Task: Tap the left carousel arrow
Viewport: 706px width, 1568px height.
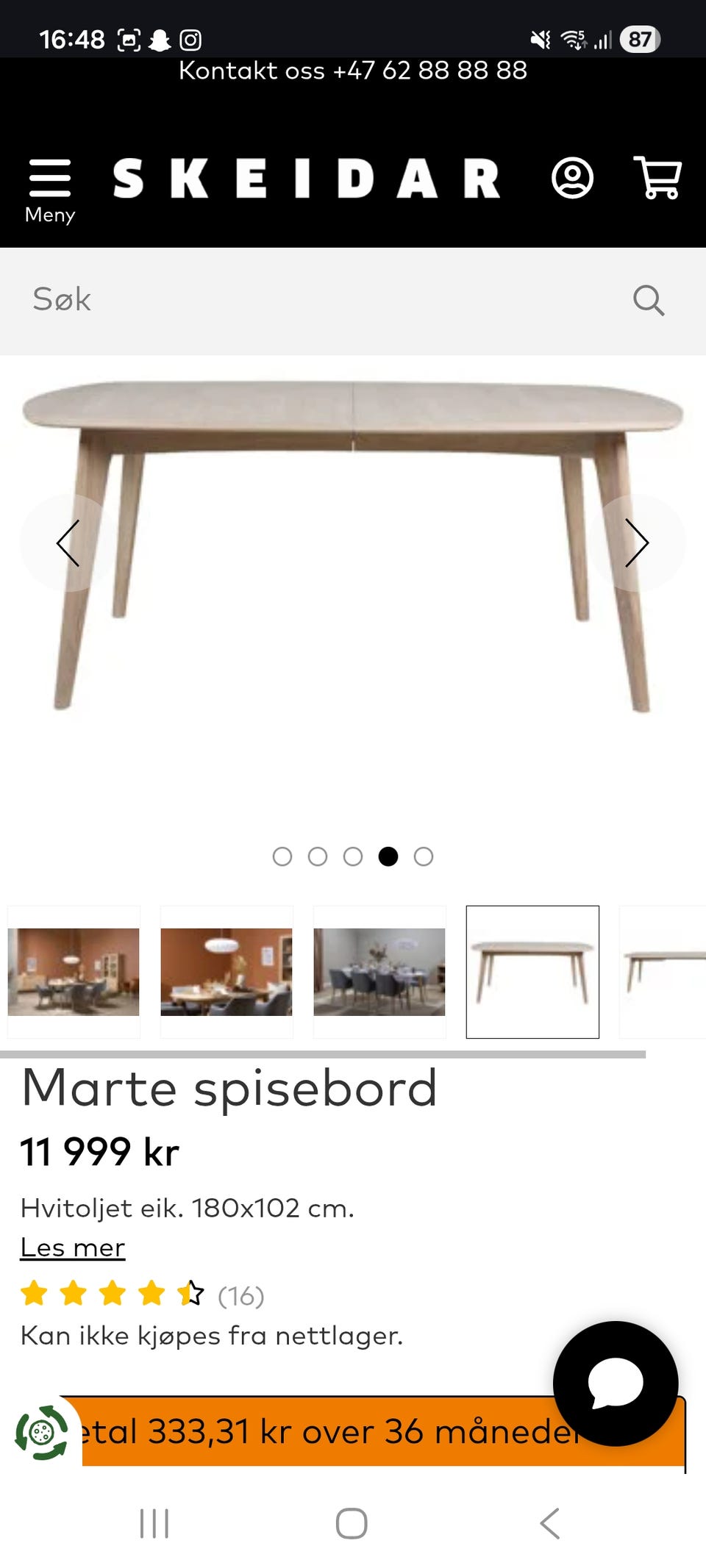Action: (x=67, y=543)
